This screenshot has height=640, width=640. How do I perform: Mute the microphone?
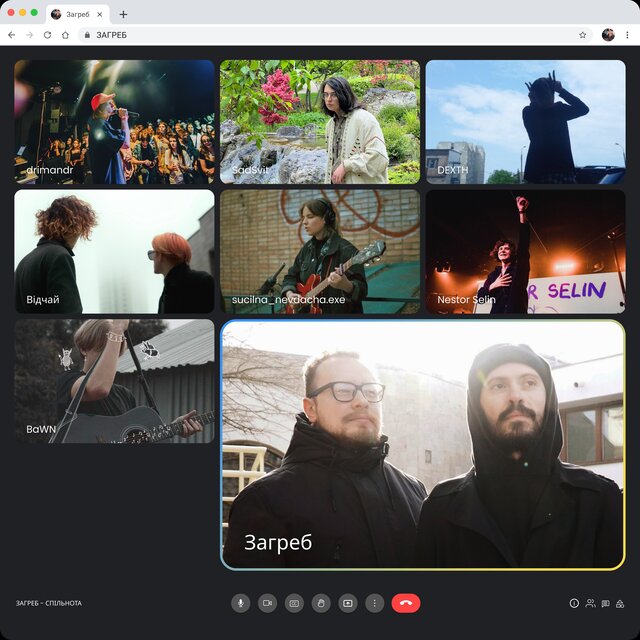point(241,603)
